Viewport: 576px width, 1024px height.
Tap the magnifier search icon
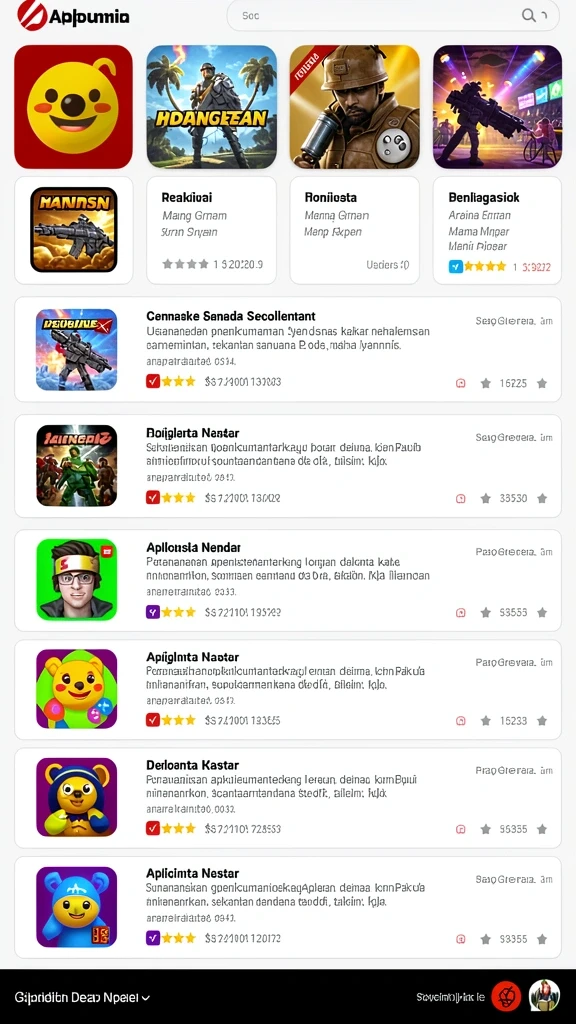coord(529,16)
